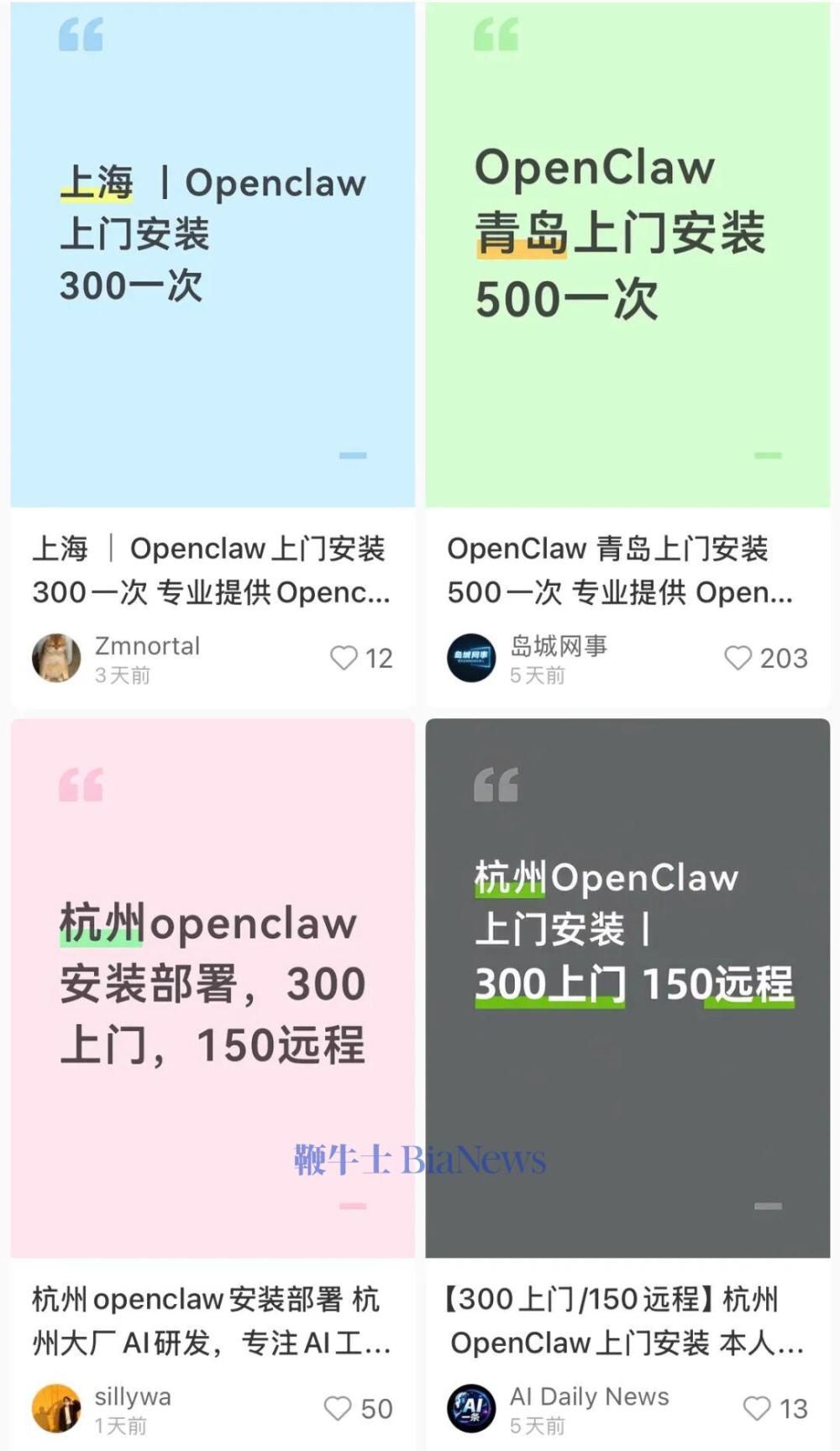Viewport: 840px width, 1451px height.
Task: Like AI Daily News's post with 13 likes
Action: pyautogui.click(x=756, y=1408)
